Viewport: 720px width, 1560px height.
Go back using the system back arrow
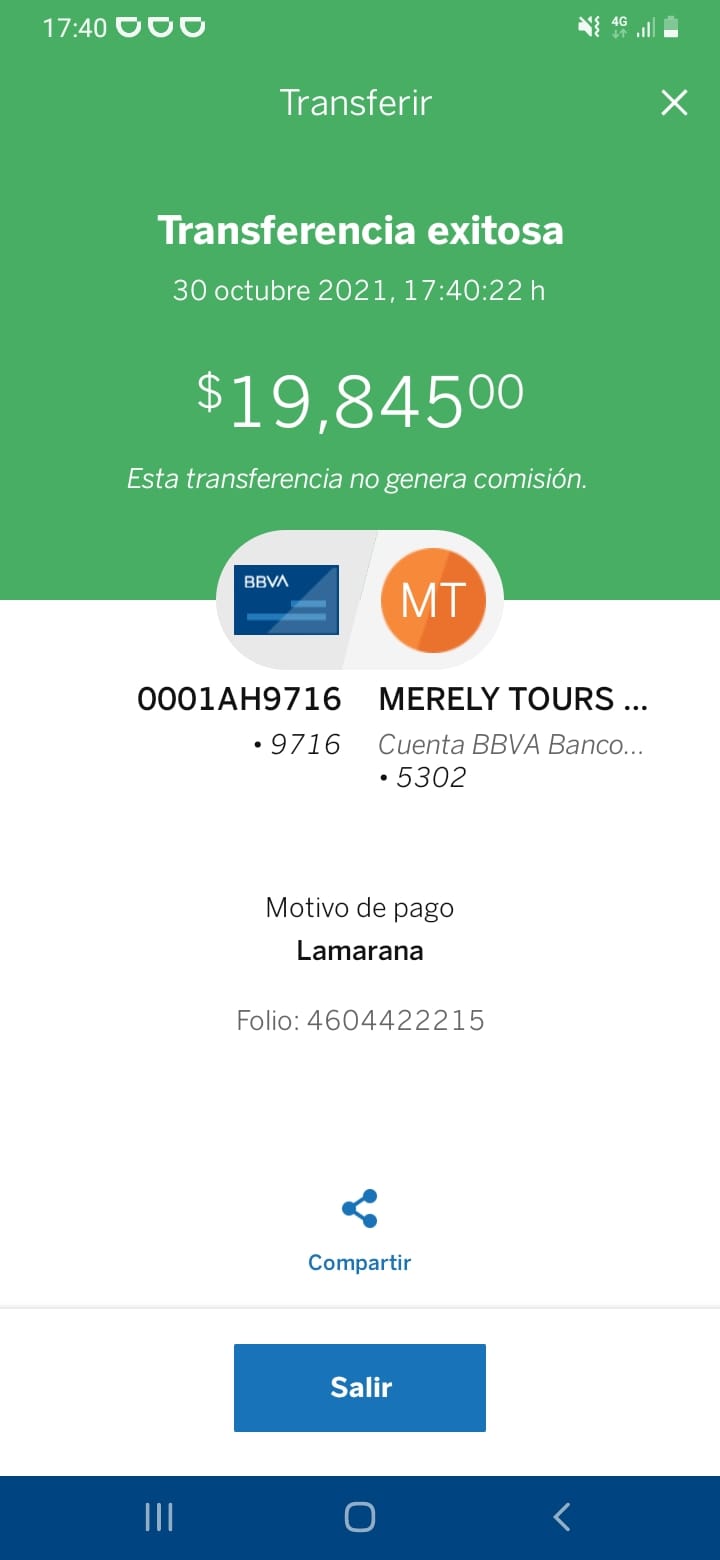pyautogui.click(x=562, y=1517)
